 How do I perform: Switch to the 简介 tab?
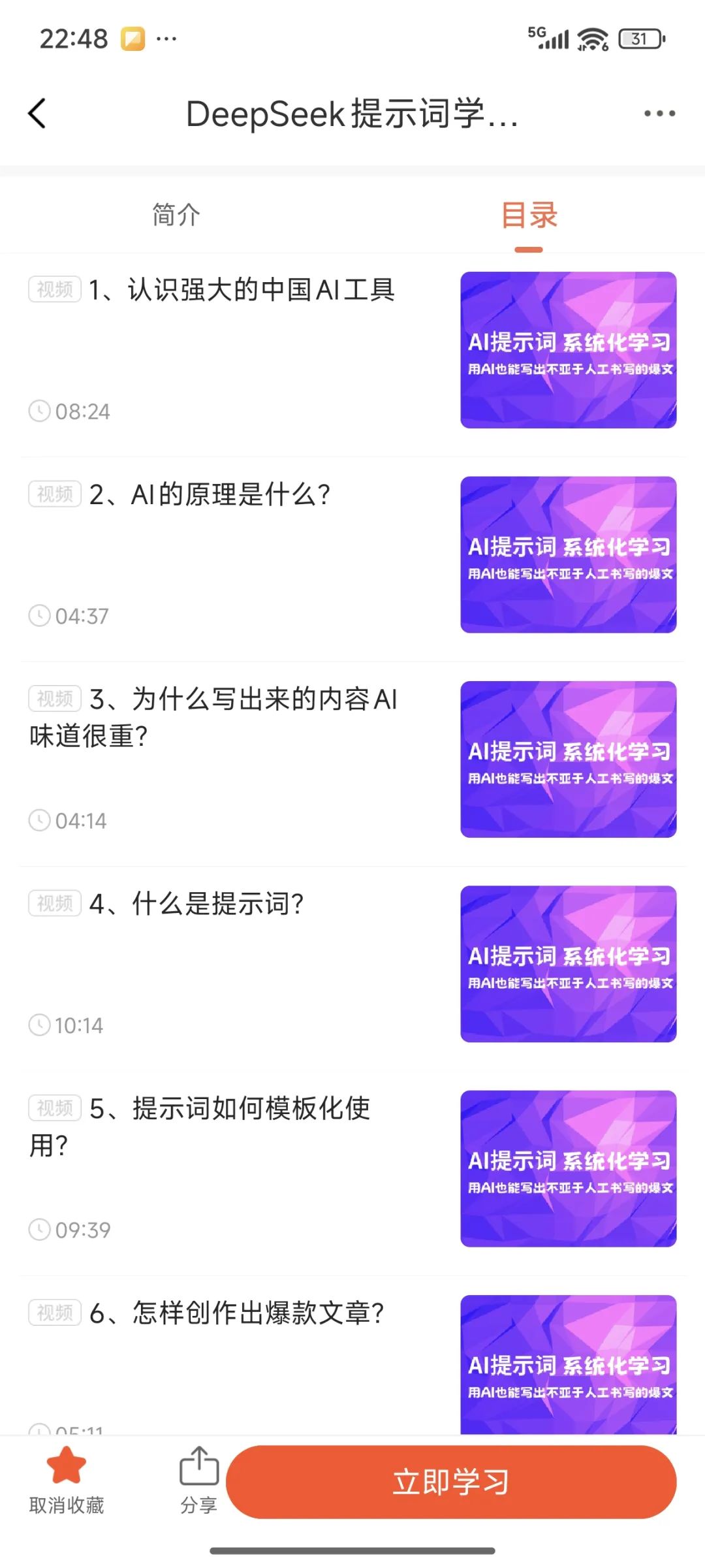[174, 216]
